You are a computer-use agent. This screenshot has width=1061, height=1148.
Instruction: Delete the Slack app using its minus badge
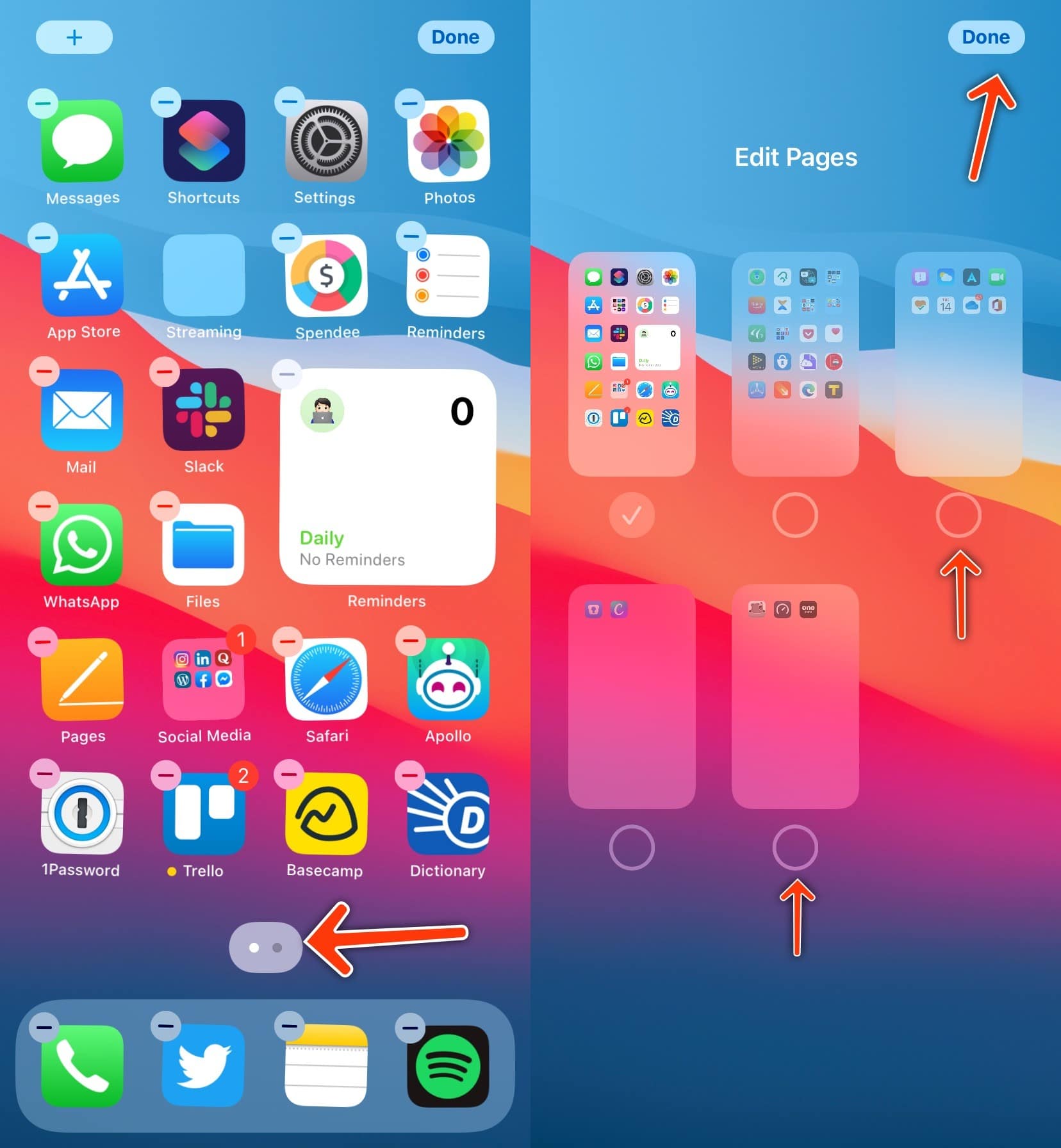click(165, 372)
